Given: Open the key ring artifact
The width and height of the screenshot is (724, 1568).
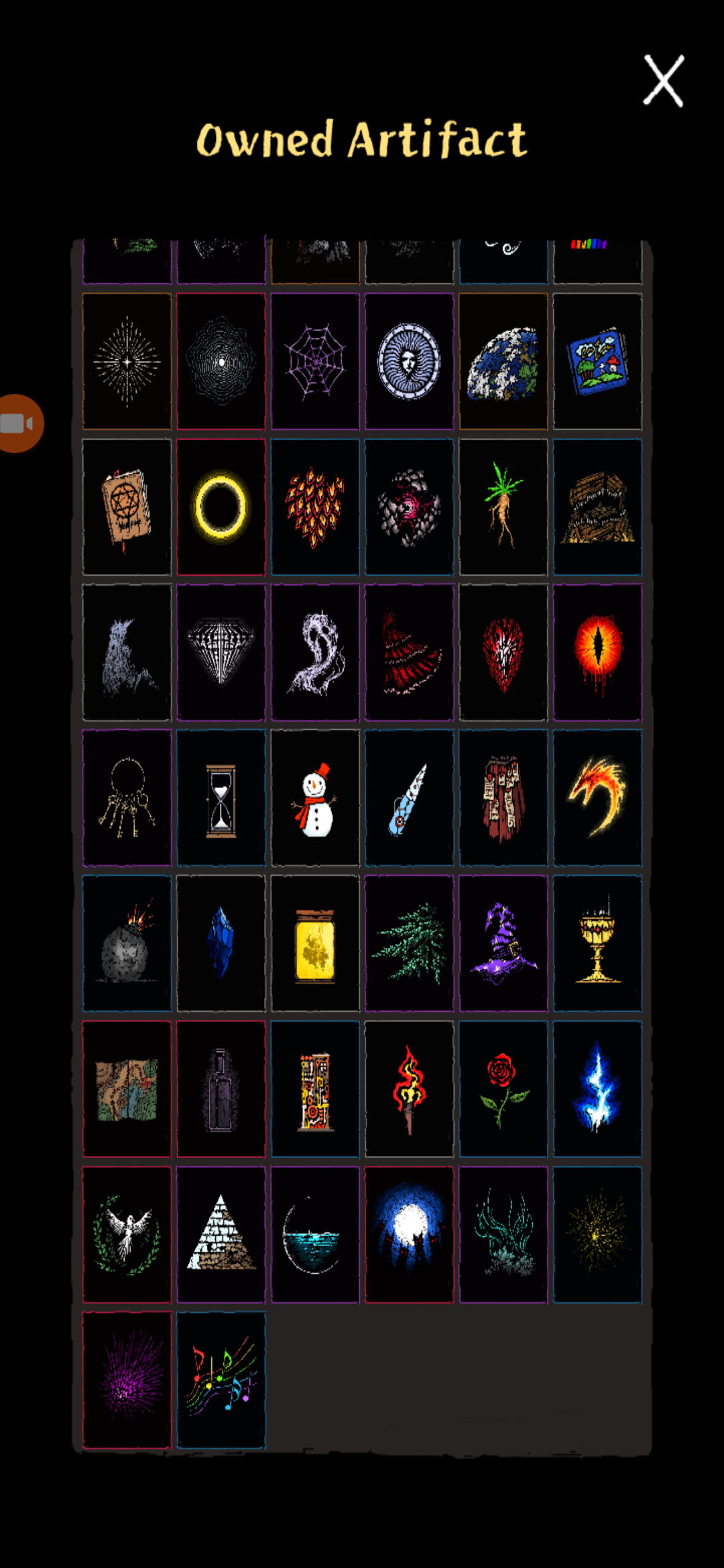Looking at the screenshot, I should [x=127, y=797].
